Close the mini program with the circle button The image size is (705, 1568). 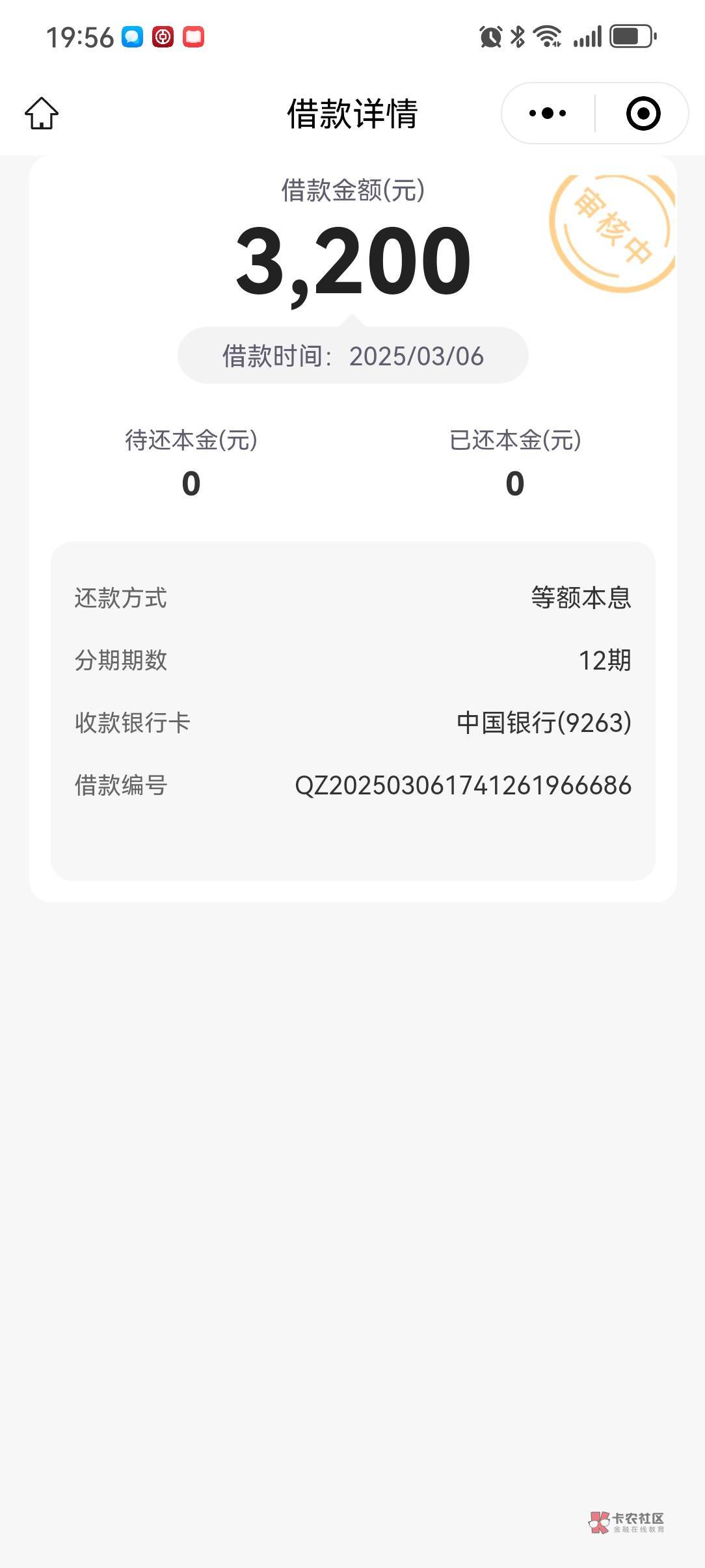pos(643,113)
